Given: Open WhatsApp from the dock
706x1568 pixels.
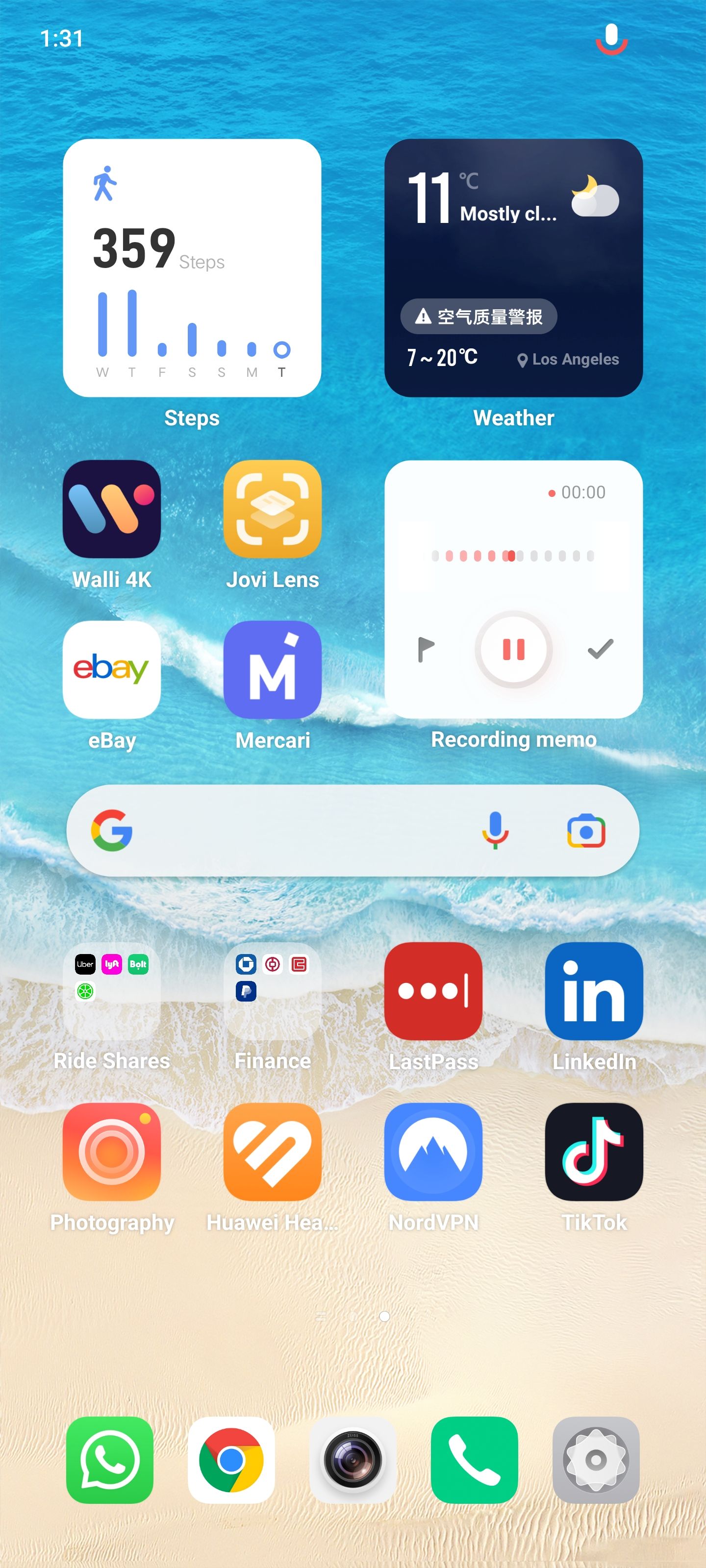Looking at the screenshot, I should (110, 1460).
